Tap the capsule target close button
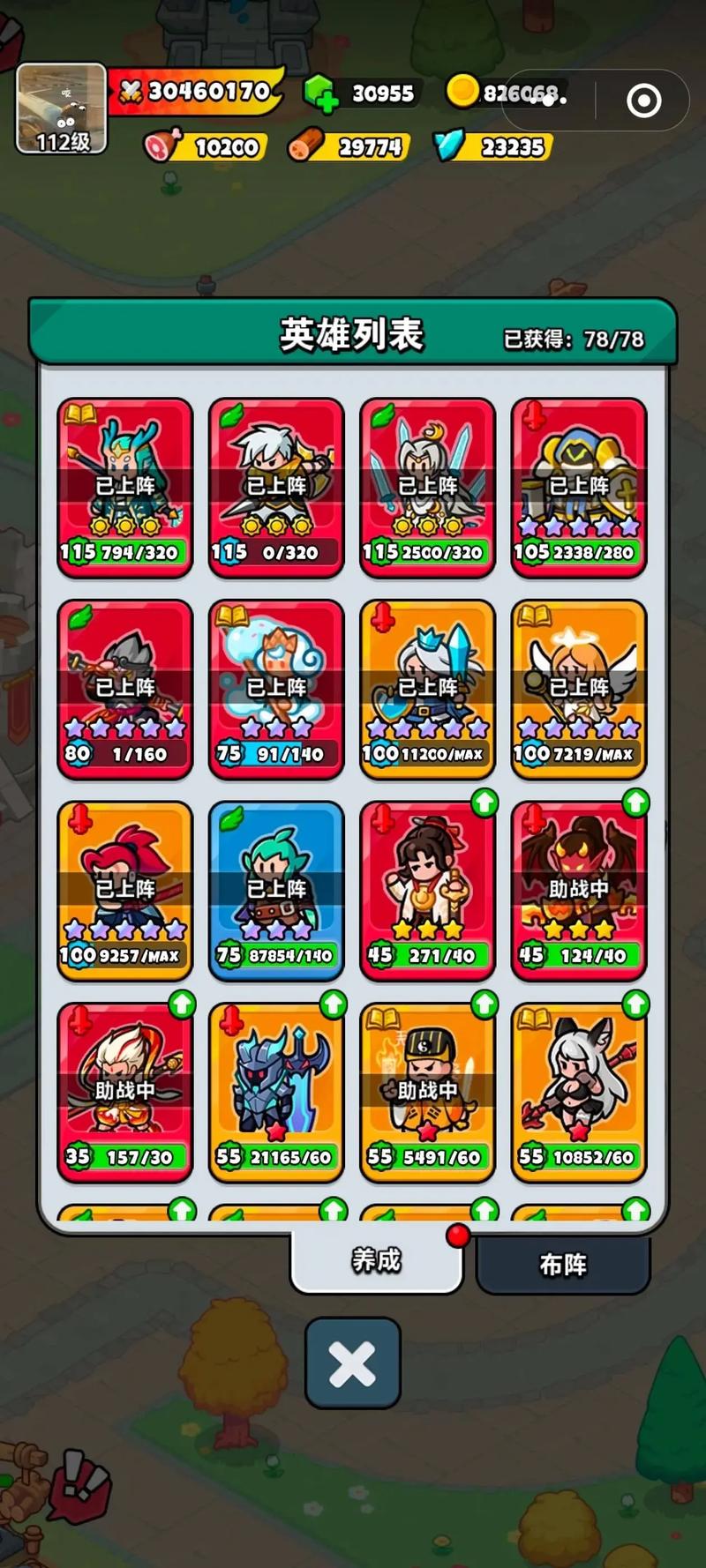This screenshot has height=1568, width=706. pos(643,101)
